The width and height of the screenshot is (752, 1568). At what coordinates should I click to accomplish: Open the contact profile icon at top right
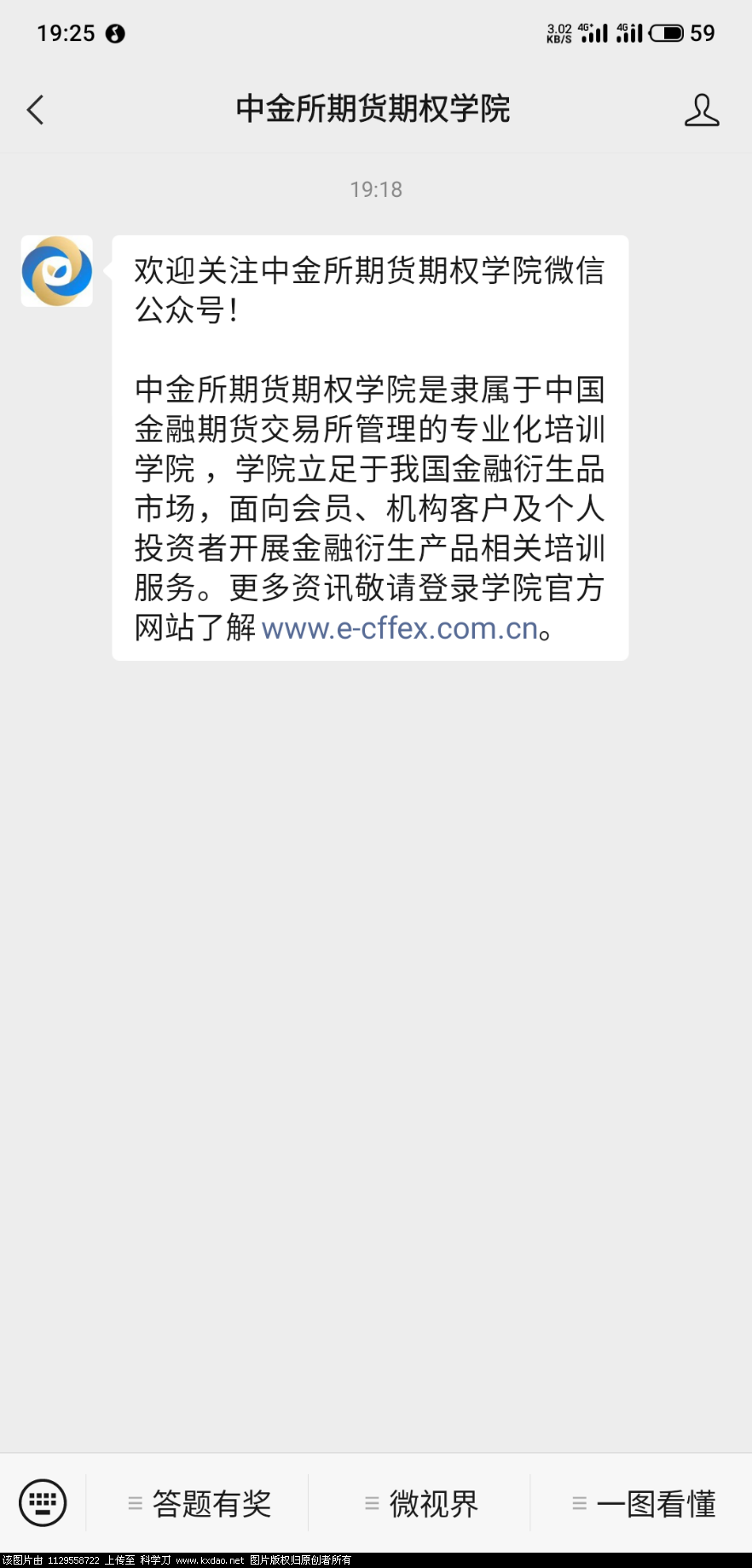[701, 110]
